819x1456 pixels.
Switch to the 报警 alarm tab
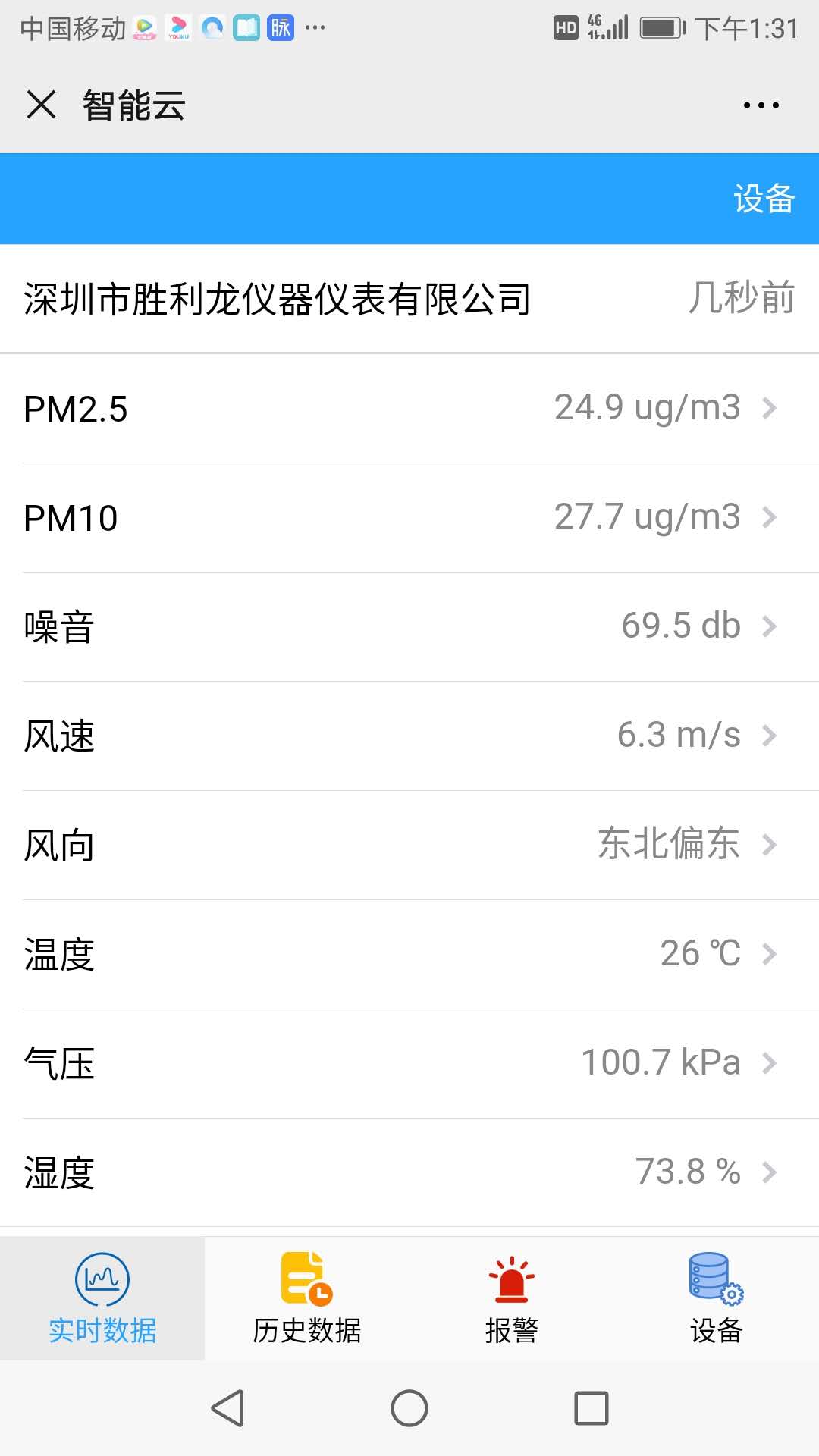512,1298
